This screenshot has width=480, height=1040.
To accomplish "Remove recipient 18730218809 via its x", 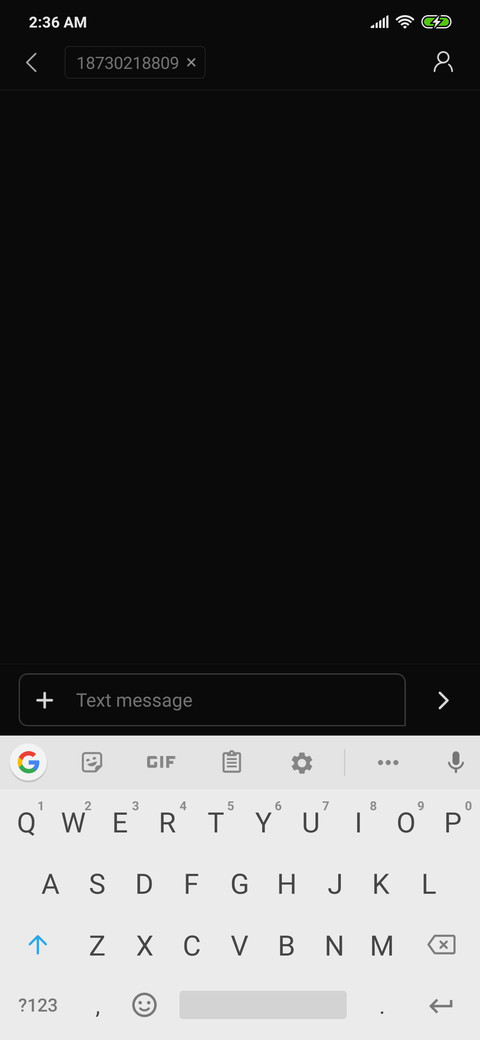I will coord(191,62).
